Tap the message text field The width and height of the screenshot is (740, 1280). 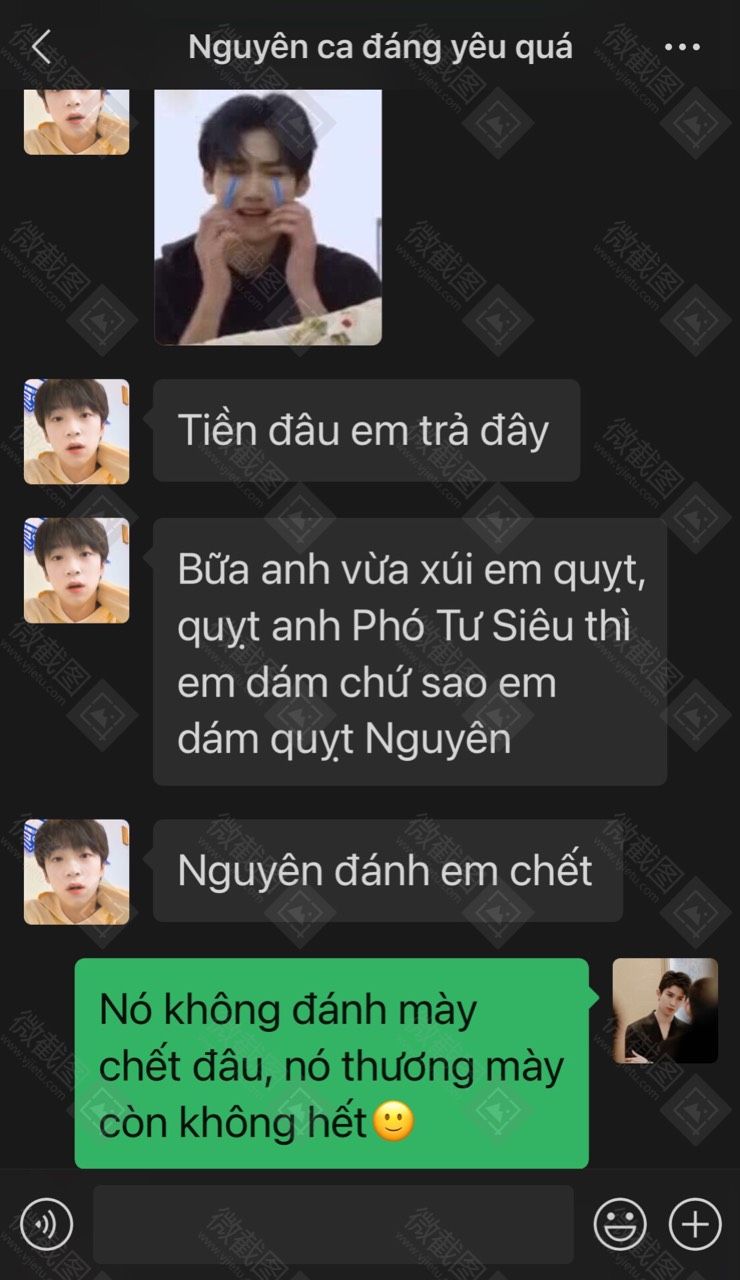pyautogui.click(x=333, y=1224)
